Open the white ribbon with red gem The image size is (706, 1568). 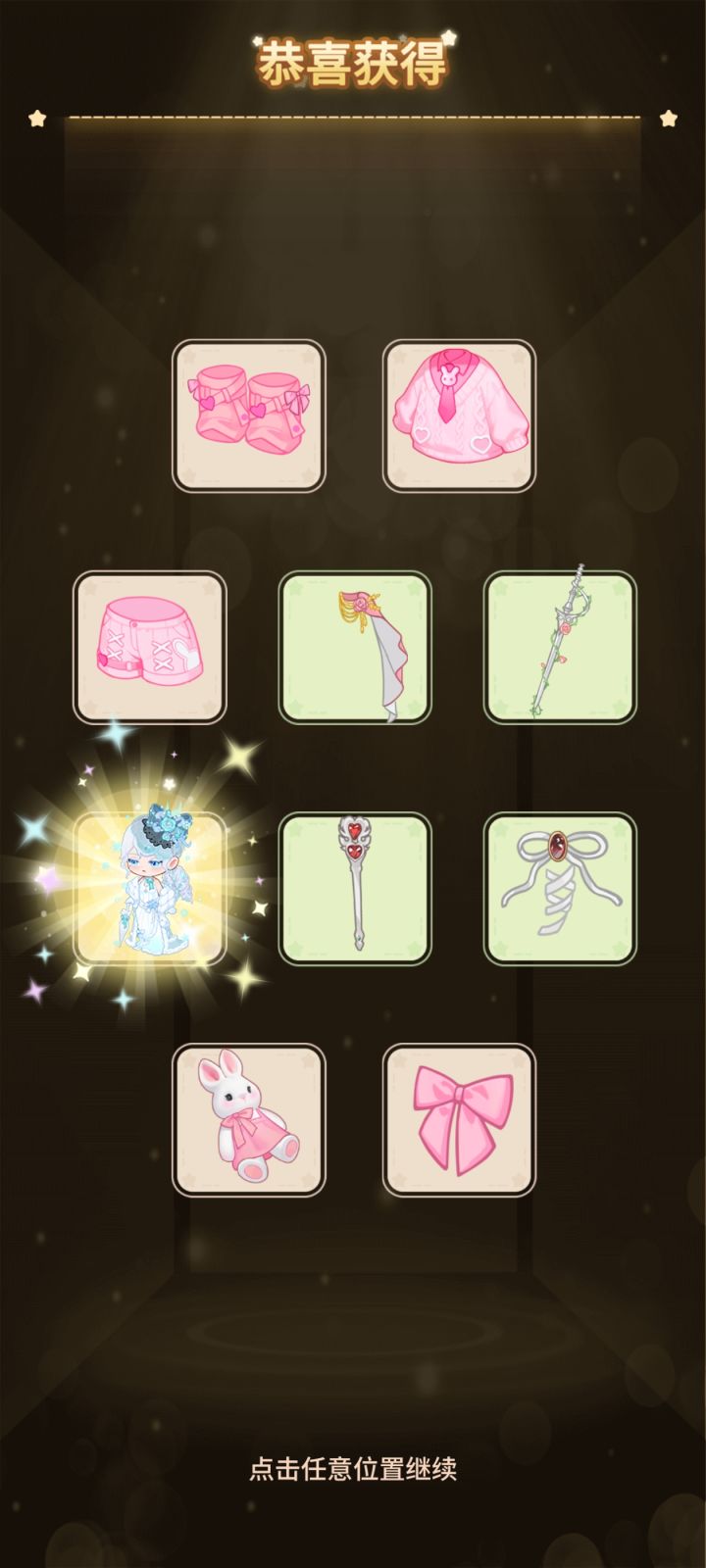(x=559, y=887)
